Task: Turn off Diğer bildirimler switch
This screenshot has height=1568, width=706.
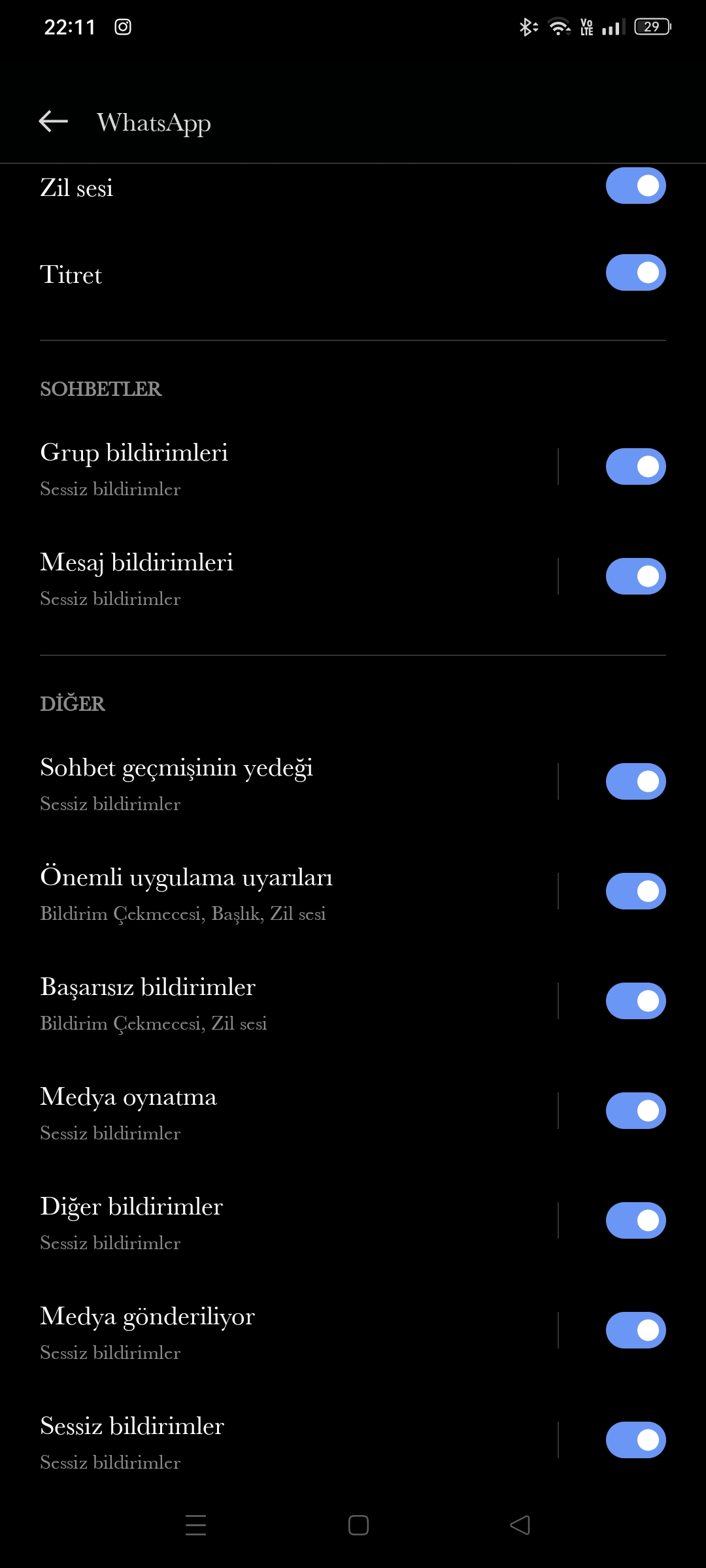Action: coord(635,1220)
